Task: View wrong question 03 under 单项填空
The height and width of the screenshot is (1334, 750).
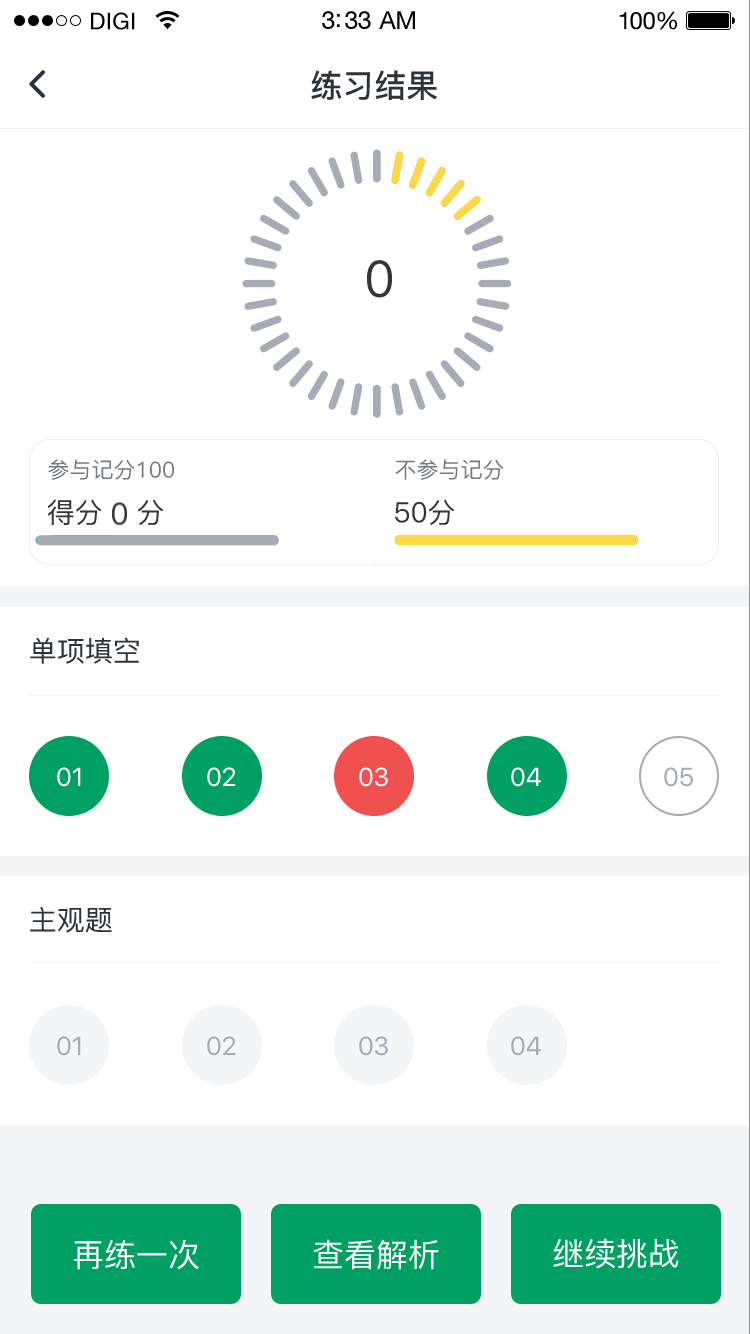Action: click(373, 776)
